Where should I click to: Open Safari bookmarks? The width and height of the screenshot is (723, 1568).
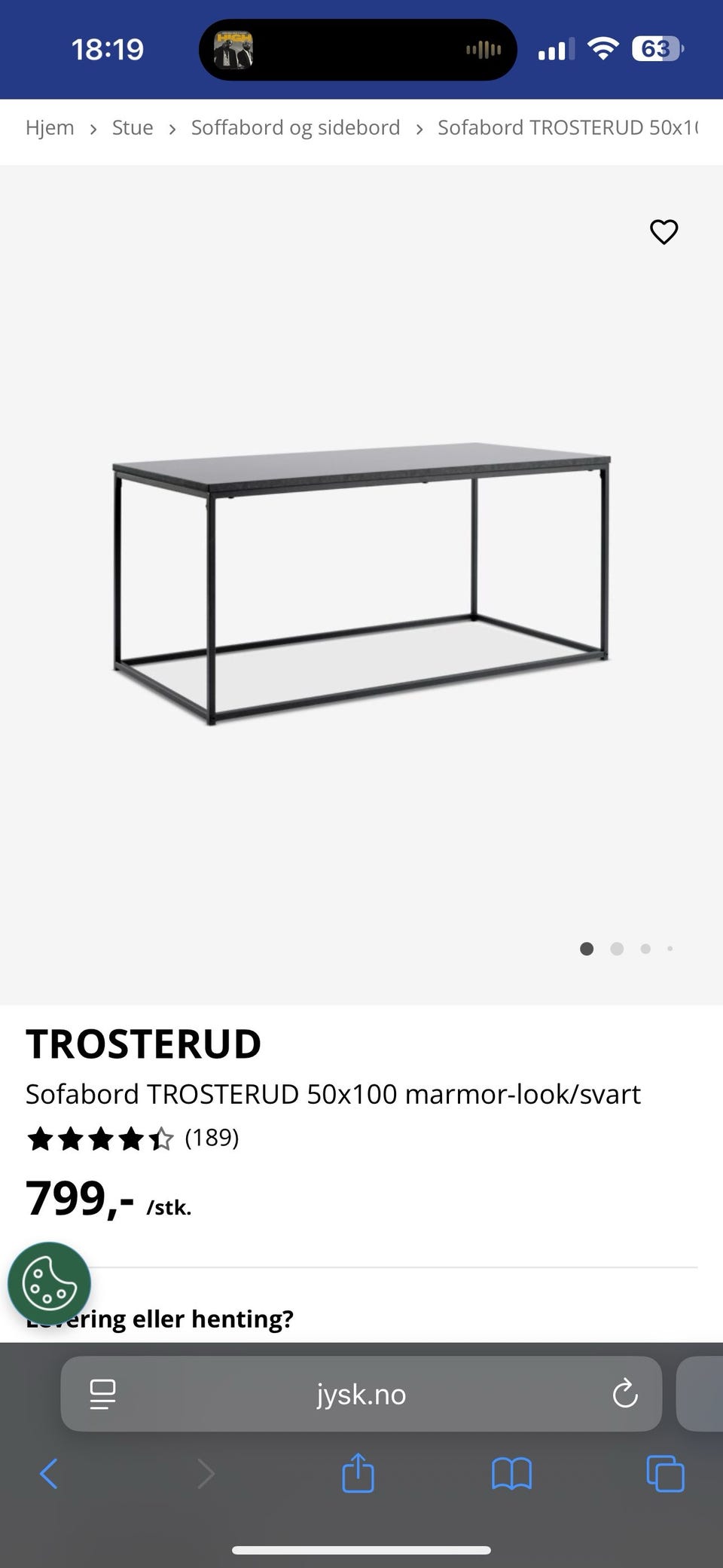(511, 1473)
